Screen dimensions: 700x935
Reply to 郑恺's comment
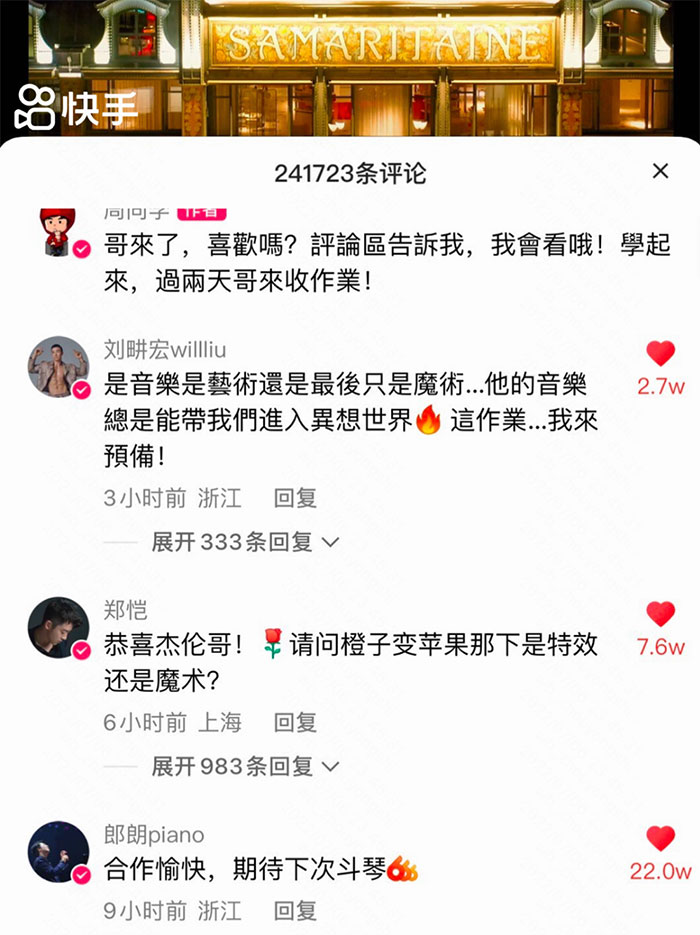295,722
